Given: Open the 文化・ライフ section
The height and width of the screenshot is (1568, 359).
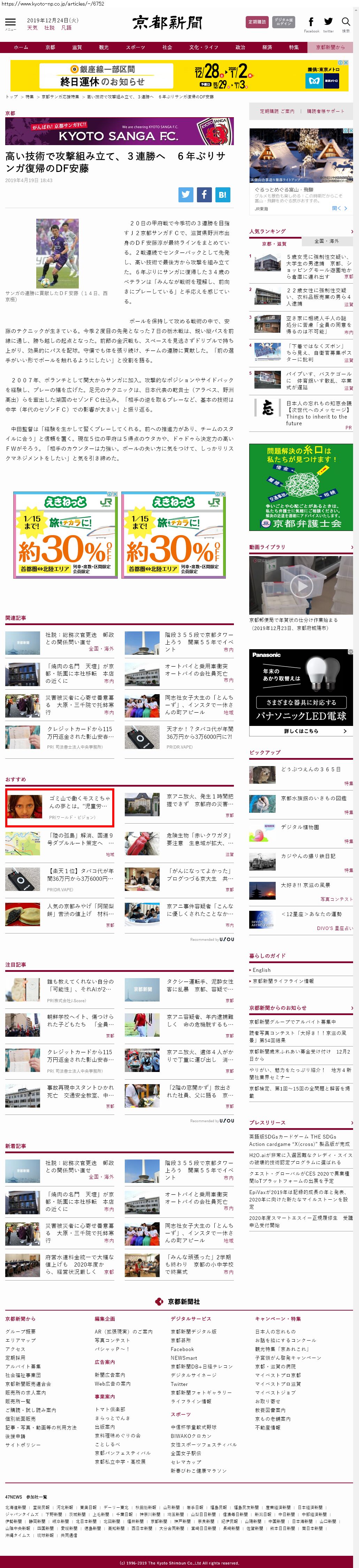Looking at the screenshot, I should (203, 47).
